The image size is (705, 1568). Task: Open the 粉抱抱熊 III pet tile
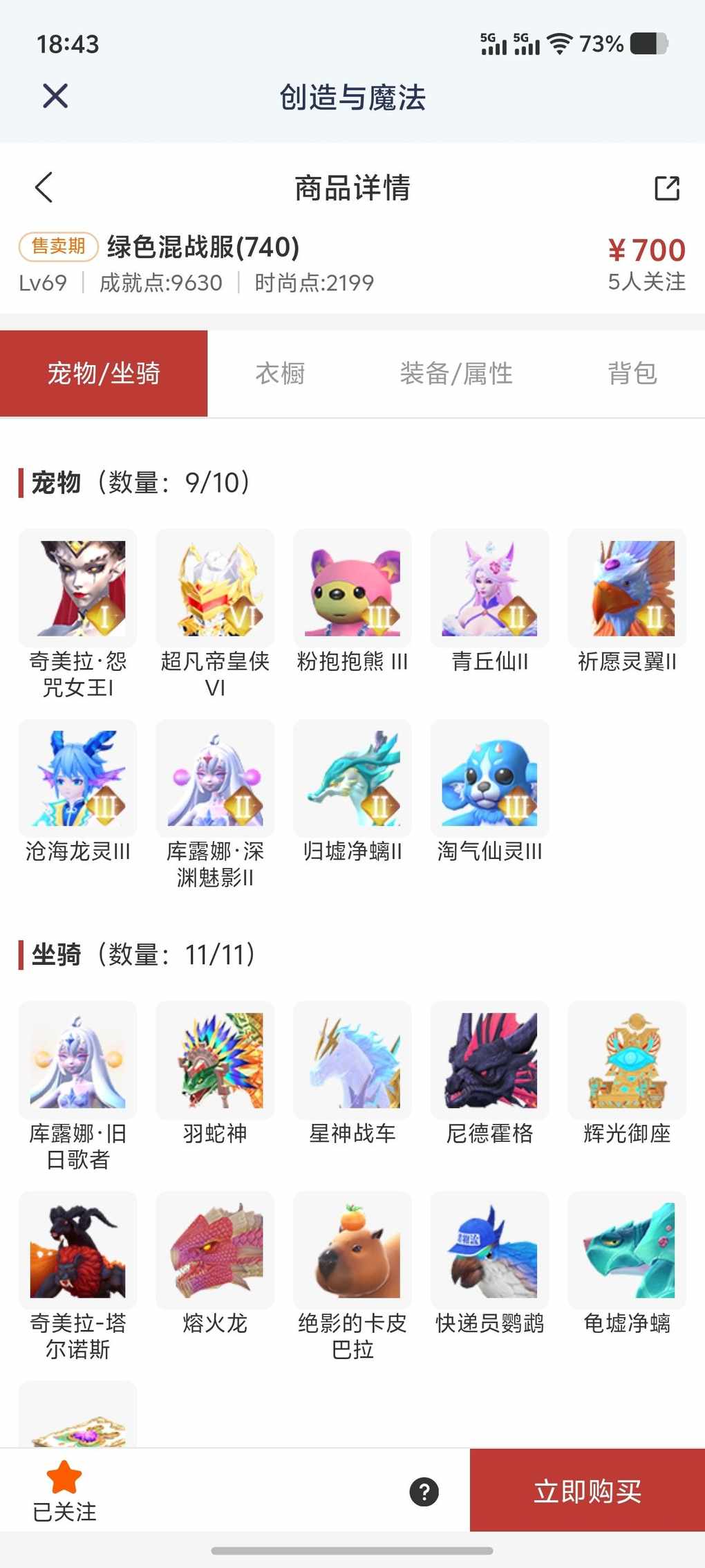click(352, 588)
